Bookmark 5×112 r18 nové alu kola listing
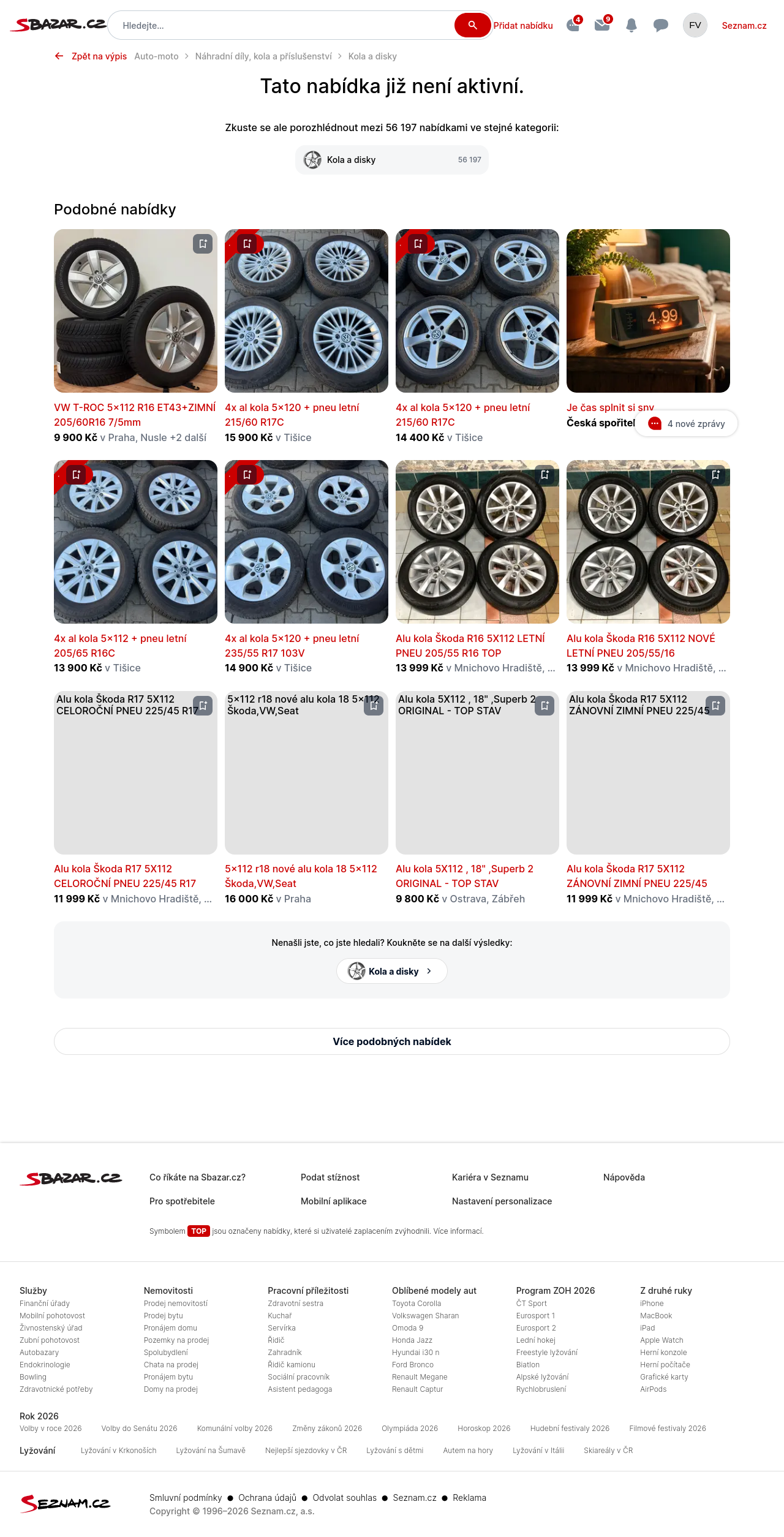784x1537 pixels. pos(374,706)
